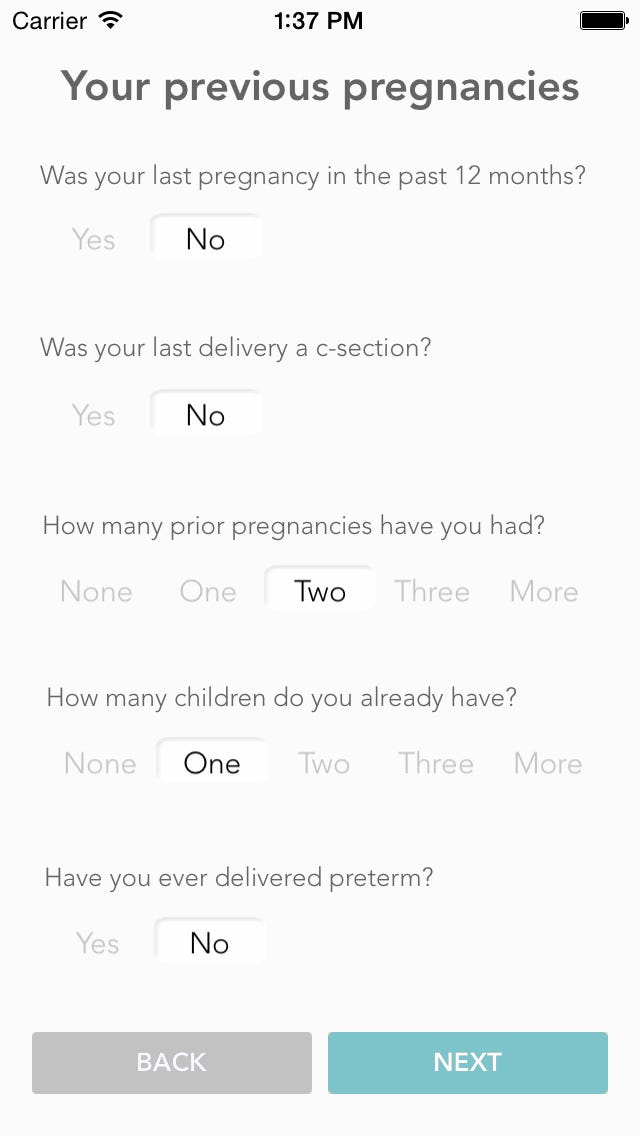The width and height of the screenshot is (640, 1136).
Task: Select More for prior pregnancies
Action: 544,592
